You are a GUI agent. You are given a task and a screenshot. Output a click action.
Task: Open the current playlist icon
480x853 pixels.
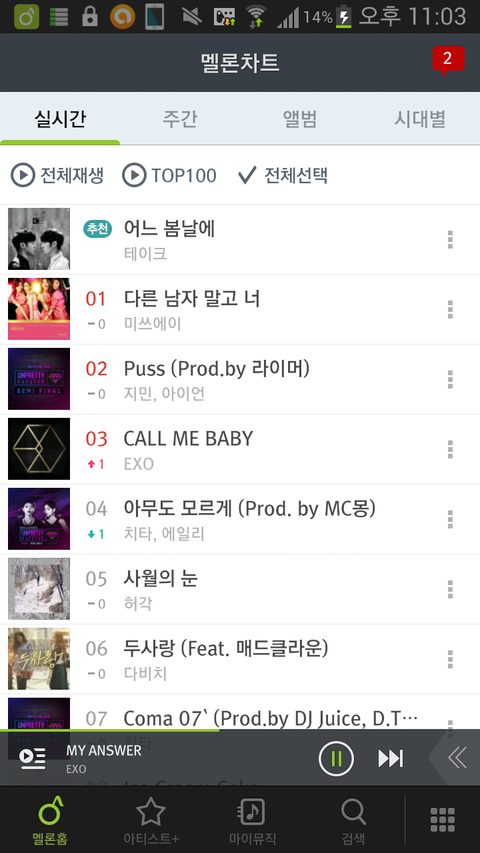click(33, 758)
